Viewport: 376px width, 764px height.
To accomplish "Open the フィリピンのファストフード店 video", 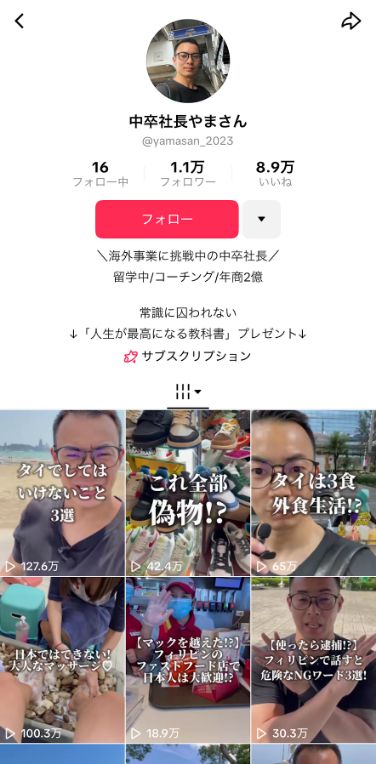I will tap(188, 660).
